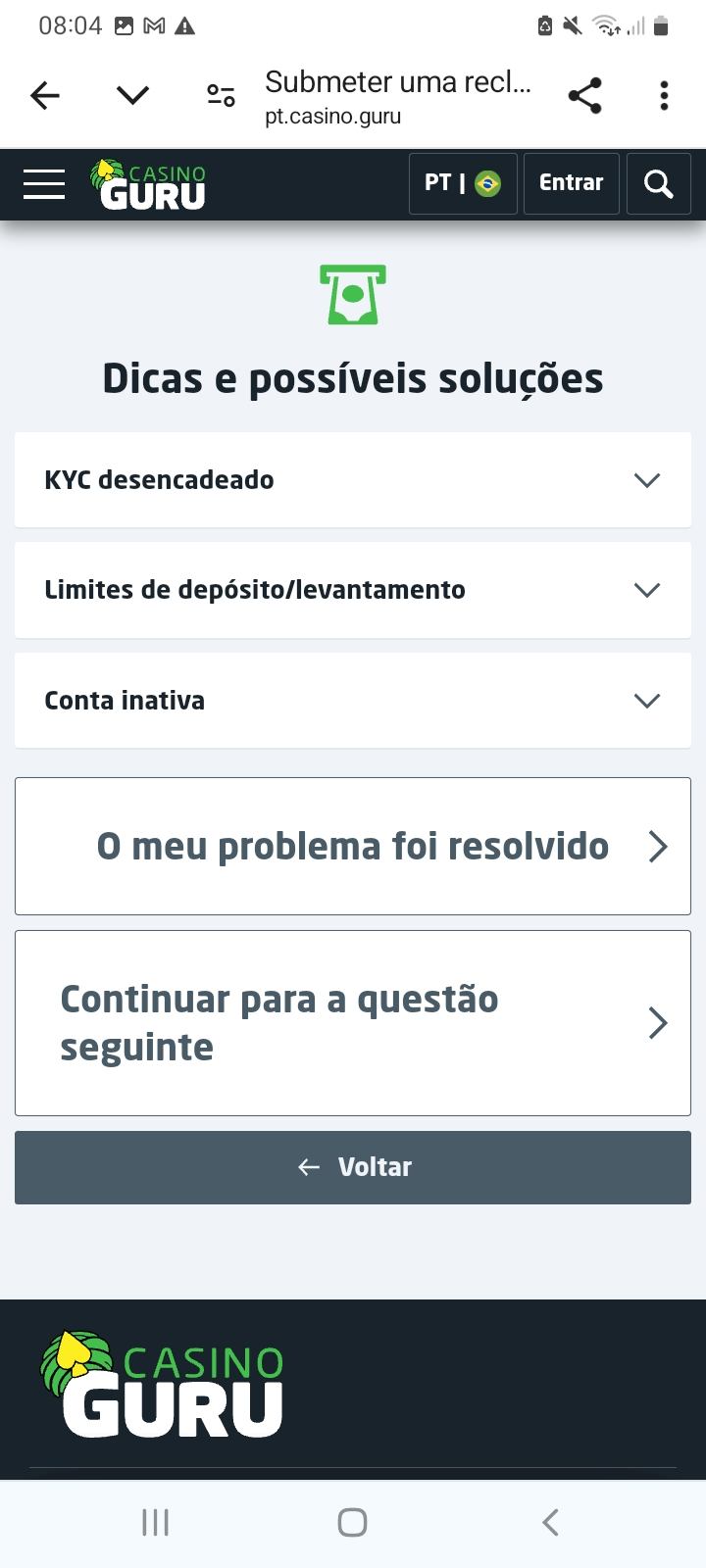Tap the Voltar button
Image resolution: width=706 pixels, height=1568 pixels.
(x=353, y=1167)
